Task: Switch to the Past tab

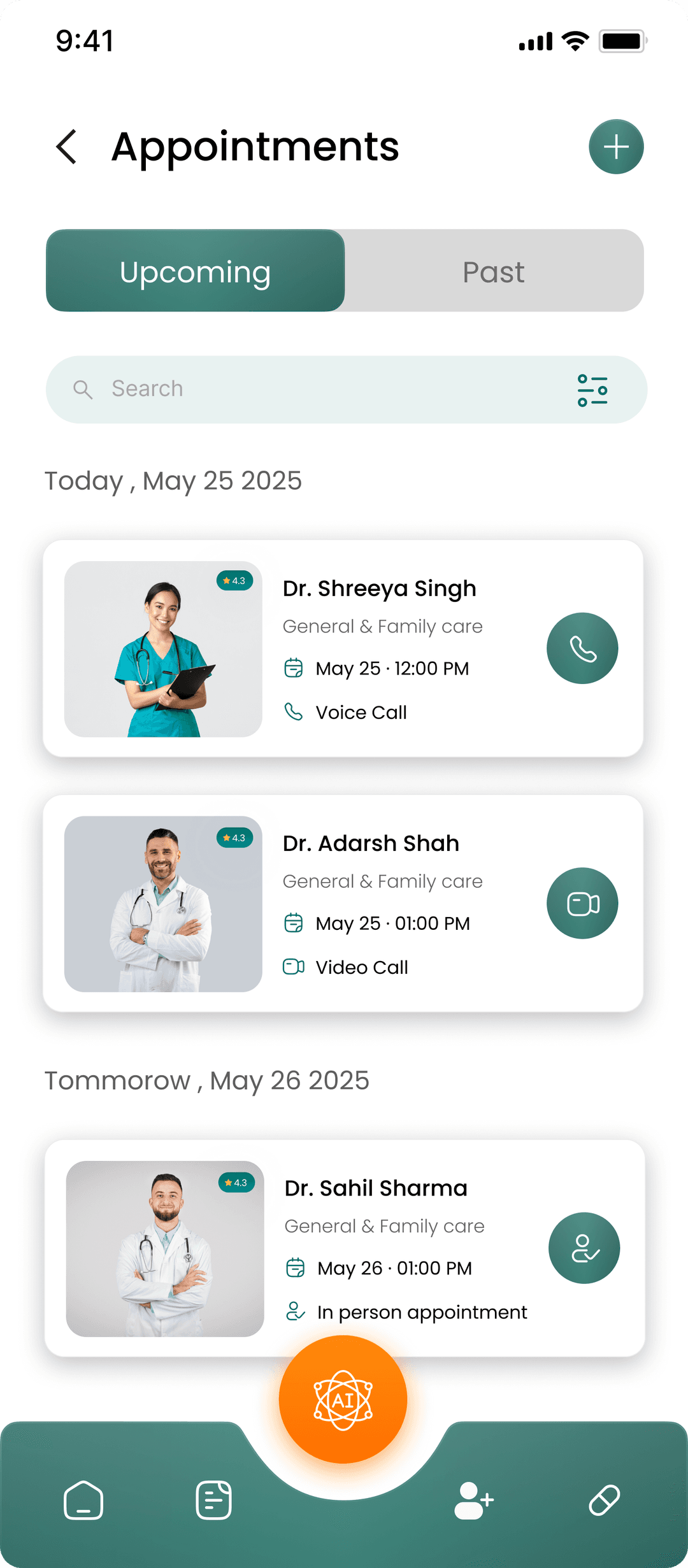Action: point(494,271)
